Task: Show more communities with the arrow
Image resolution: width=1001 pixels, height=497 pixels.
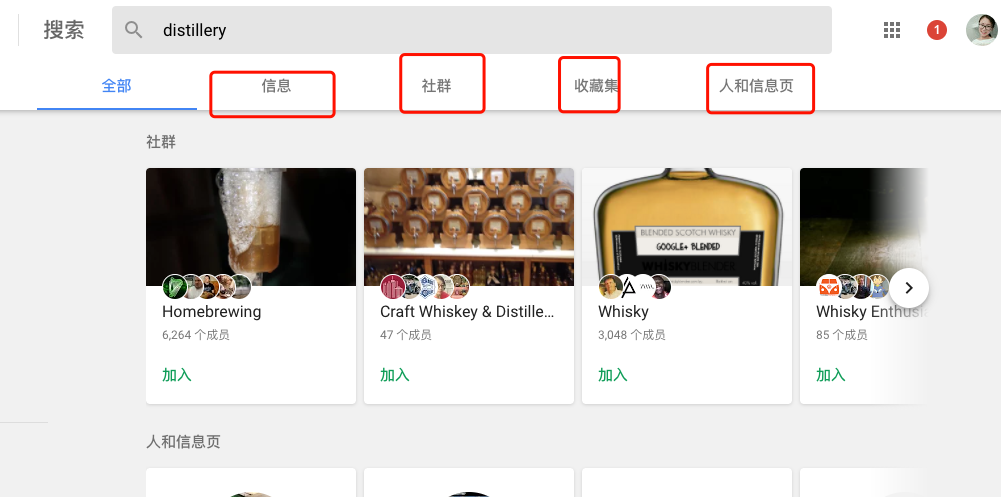Action: [x=908, y=288]
